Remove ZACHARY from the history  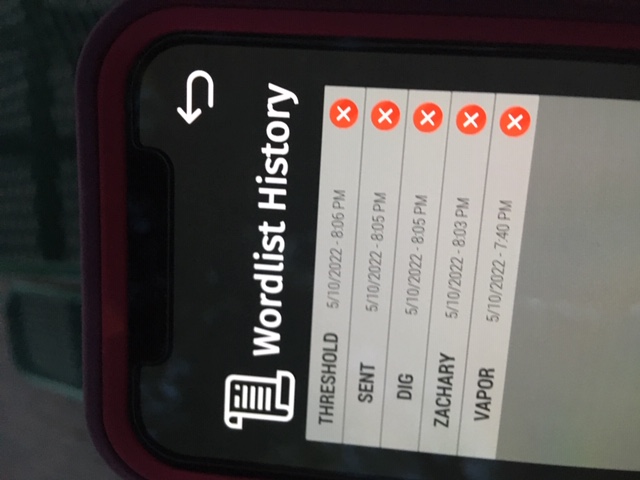(470, 120)
